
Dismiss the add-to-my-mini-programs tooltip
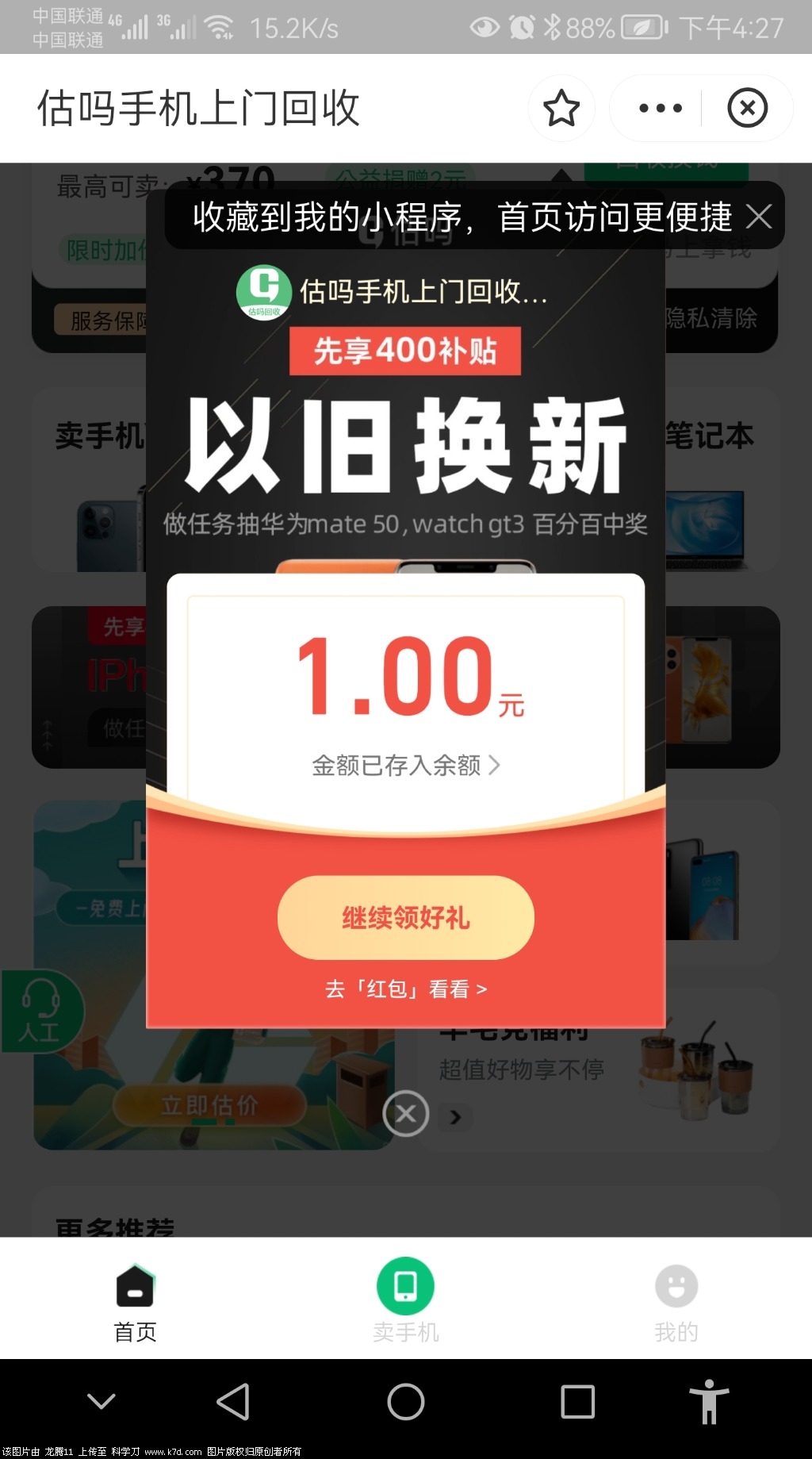(x=759, y=217)
